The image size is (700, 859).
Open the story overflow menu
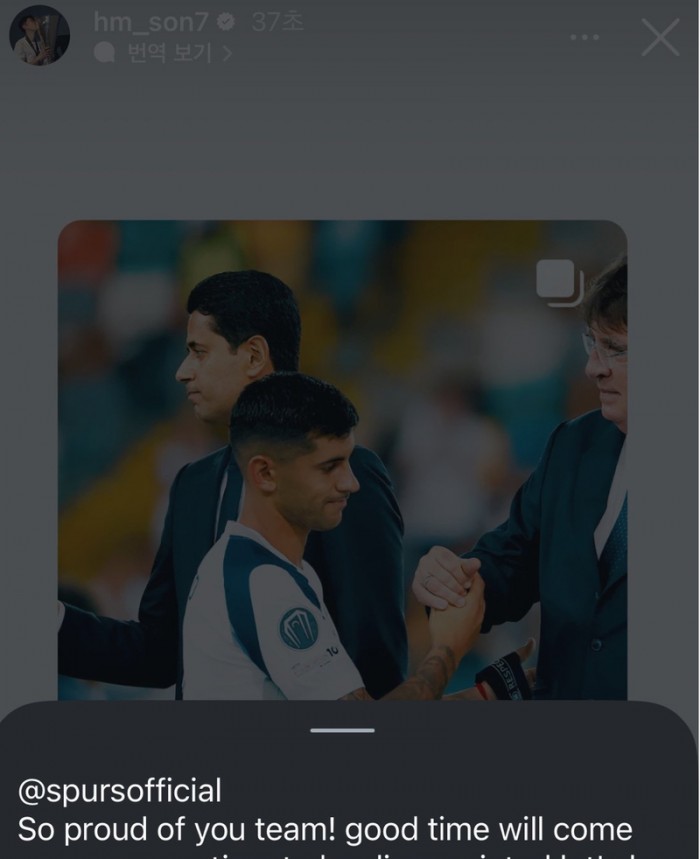[x=584, y=38]
